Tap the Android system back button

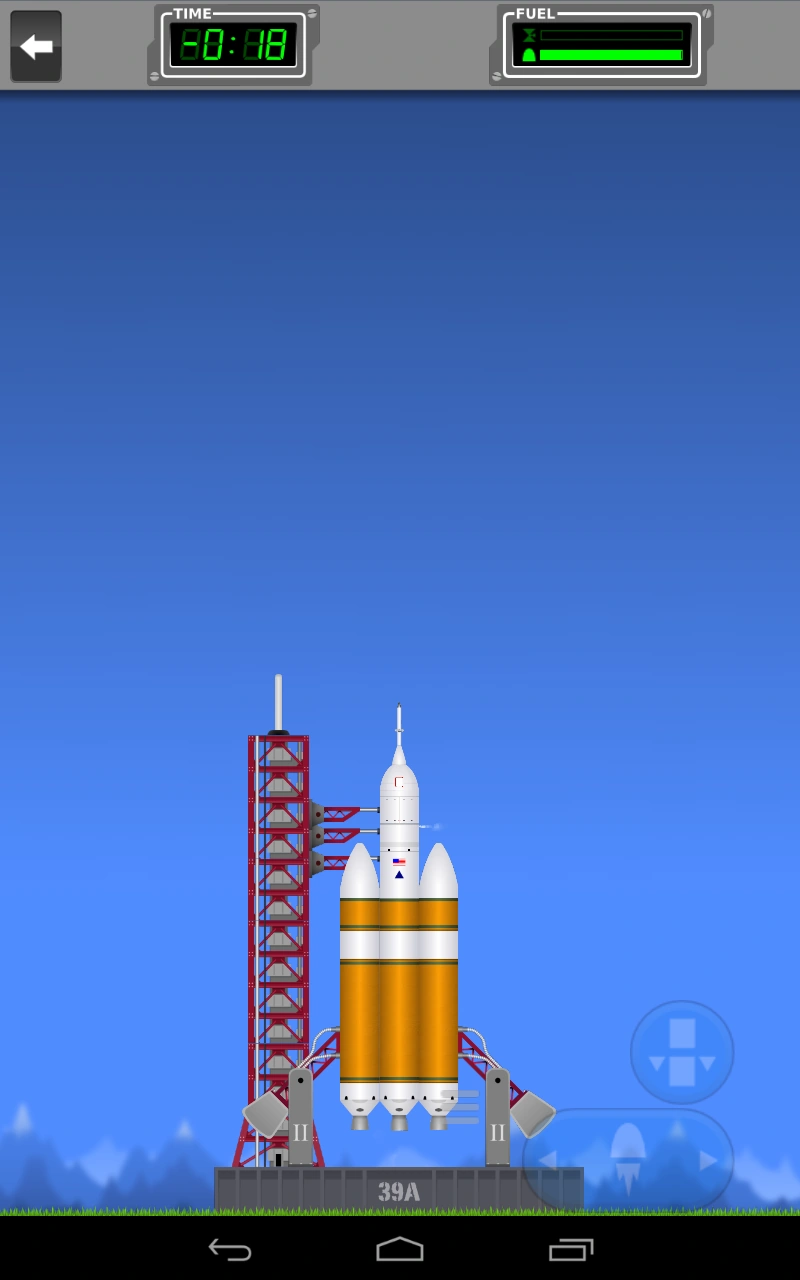[230, 1249]
